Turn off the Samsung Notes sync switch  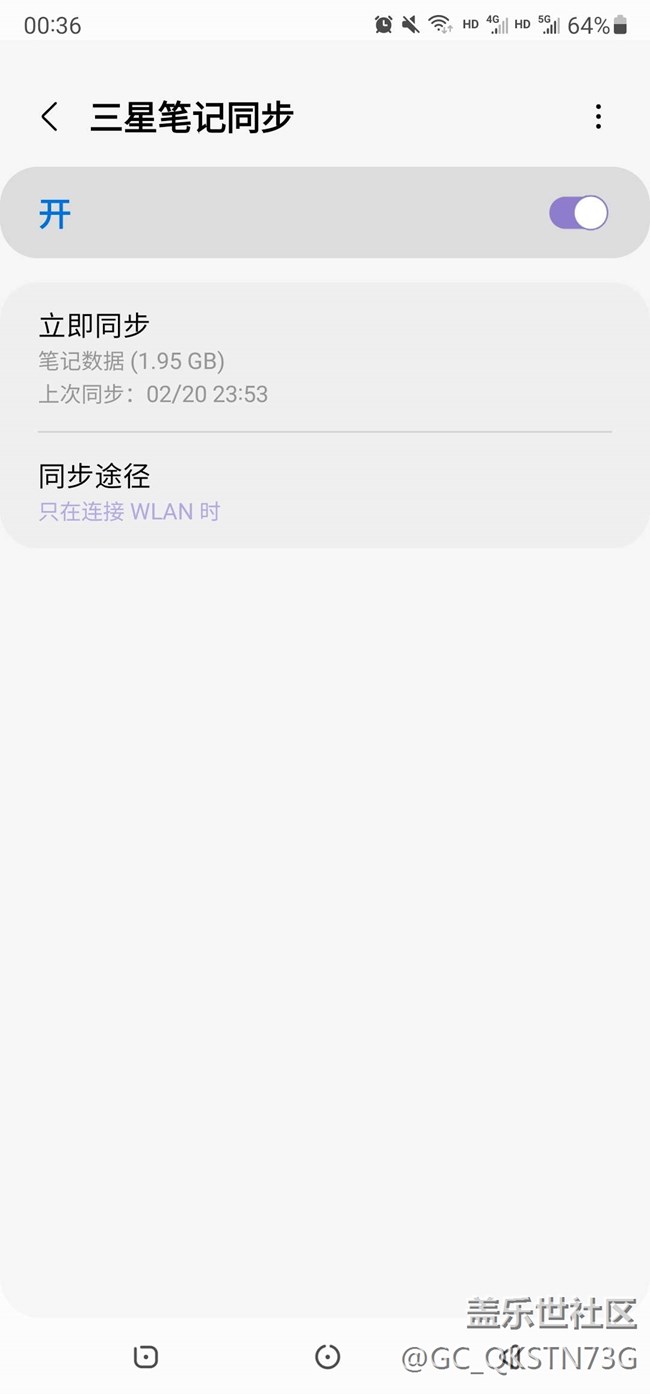point(578,213)
